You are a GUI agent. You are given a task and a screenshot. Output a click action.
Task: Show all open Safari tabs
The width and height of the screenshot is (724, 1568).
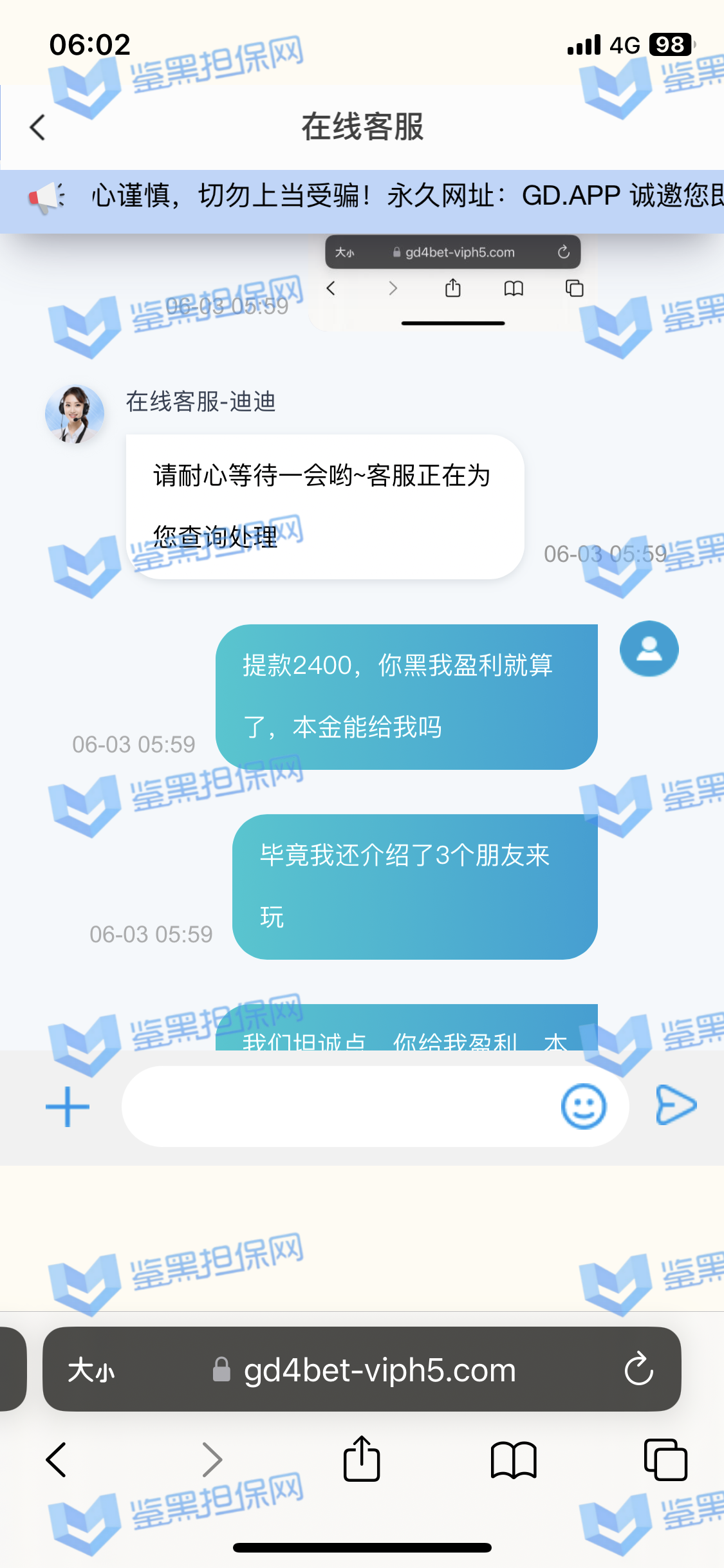pyautogui.click(x=665, y=1459)
